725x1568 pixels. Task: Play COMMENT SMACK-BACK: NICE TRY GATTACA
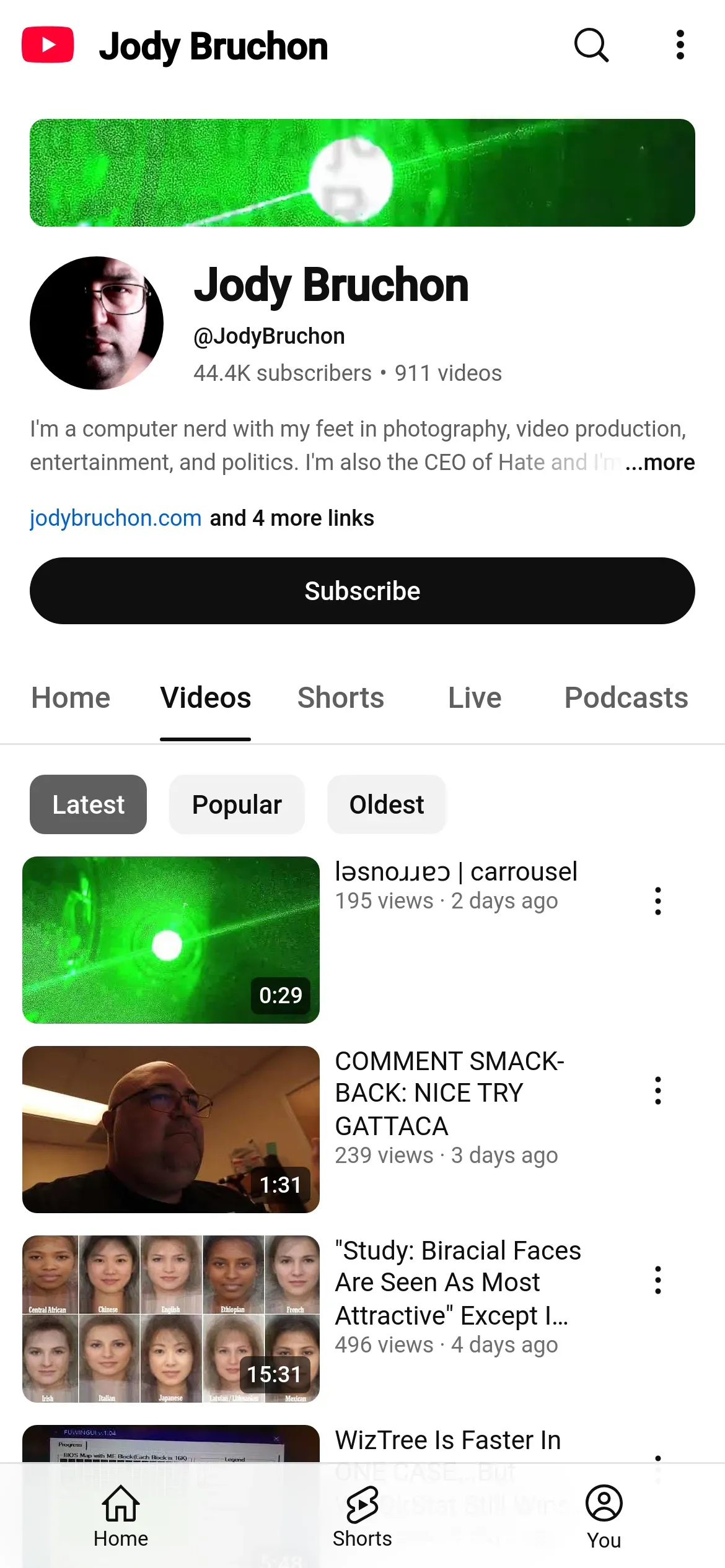tap(171, 1129)
